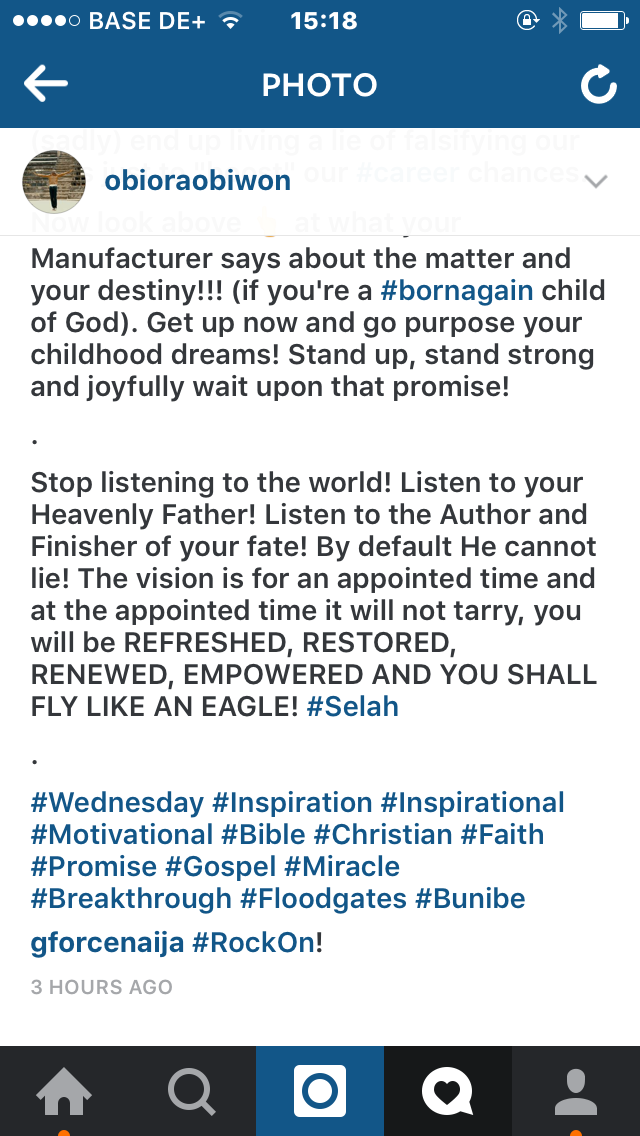640x1136 pixels.
Task: Open the #Motivational hashtag
Action: tap(122, 834)
